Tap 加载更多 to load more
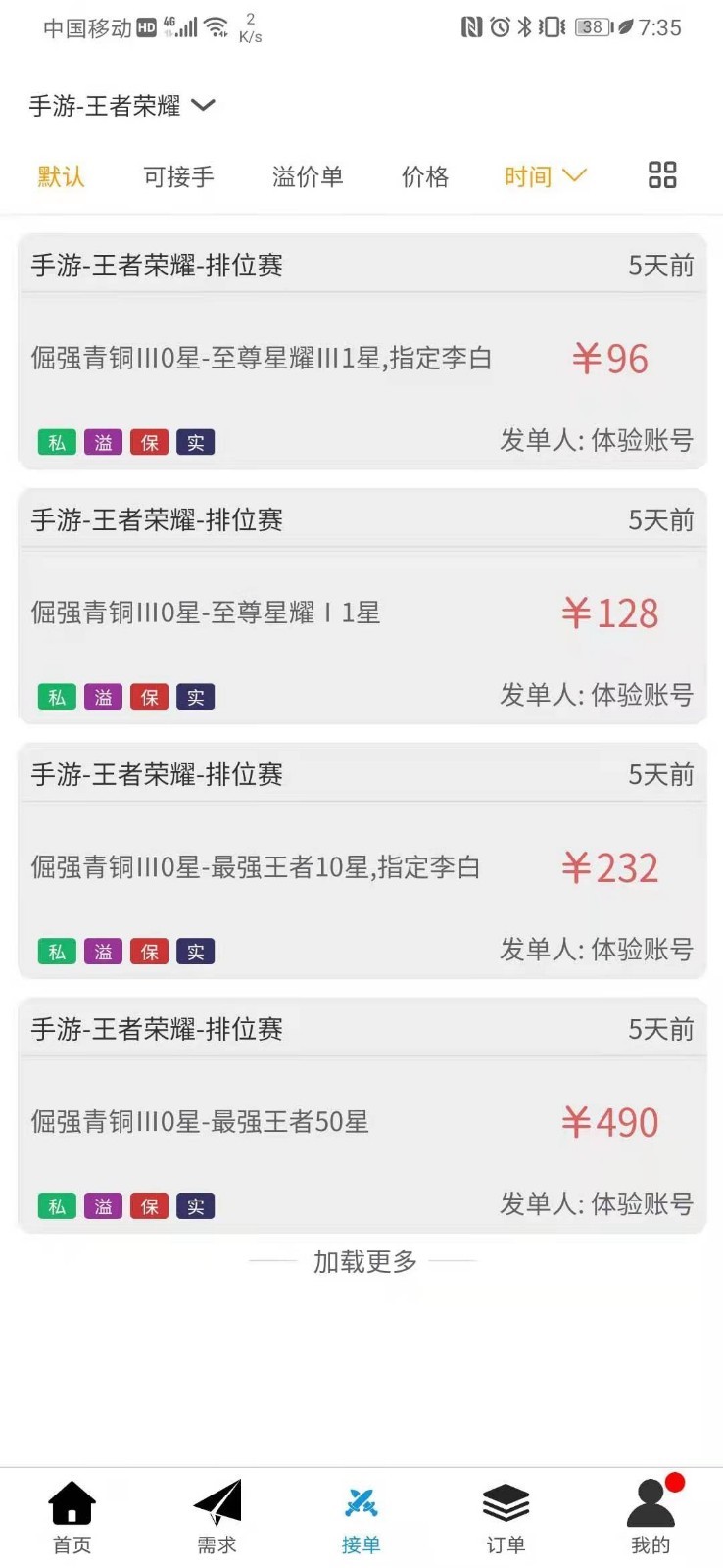 coord(364,1261)
